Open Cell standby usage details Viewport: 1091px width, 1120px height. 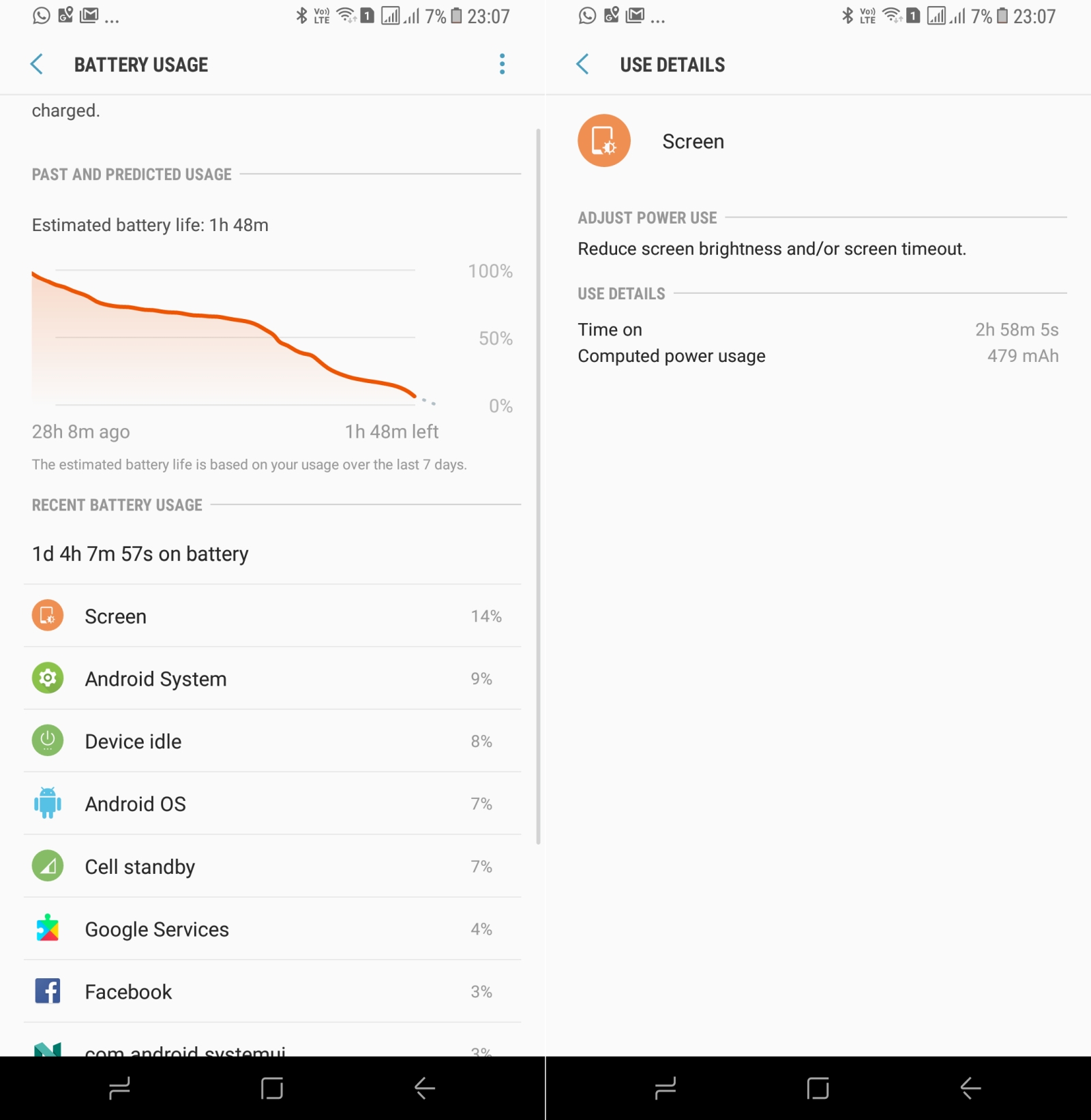coord(271,866)
